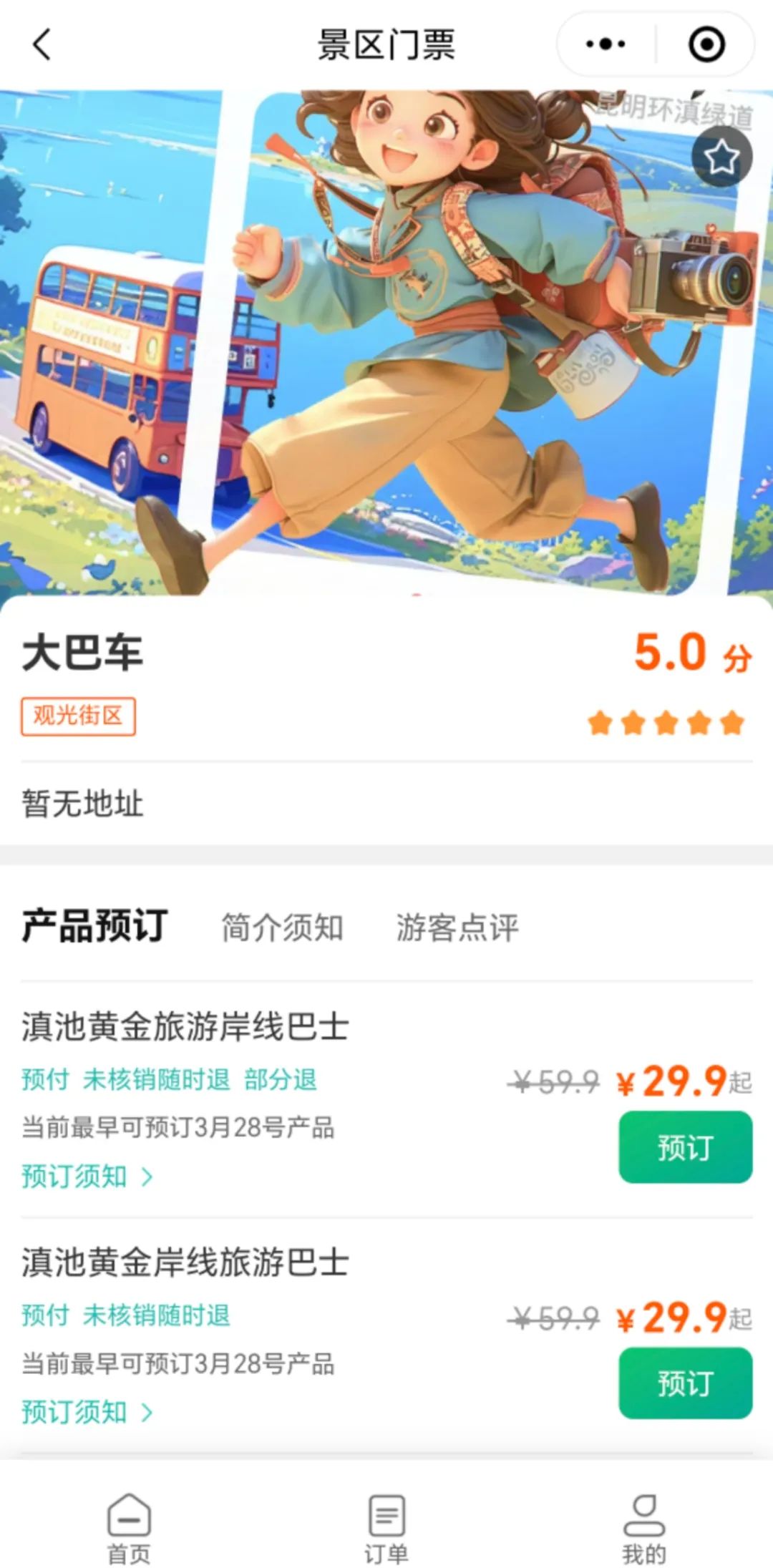
Task: Book 滇池黄金岸线旅游巴士 with 预订
Action: (x=685, y=1383)
